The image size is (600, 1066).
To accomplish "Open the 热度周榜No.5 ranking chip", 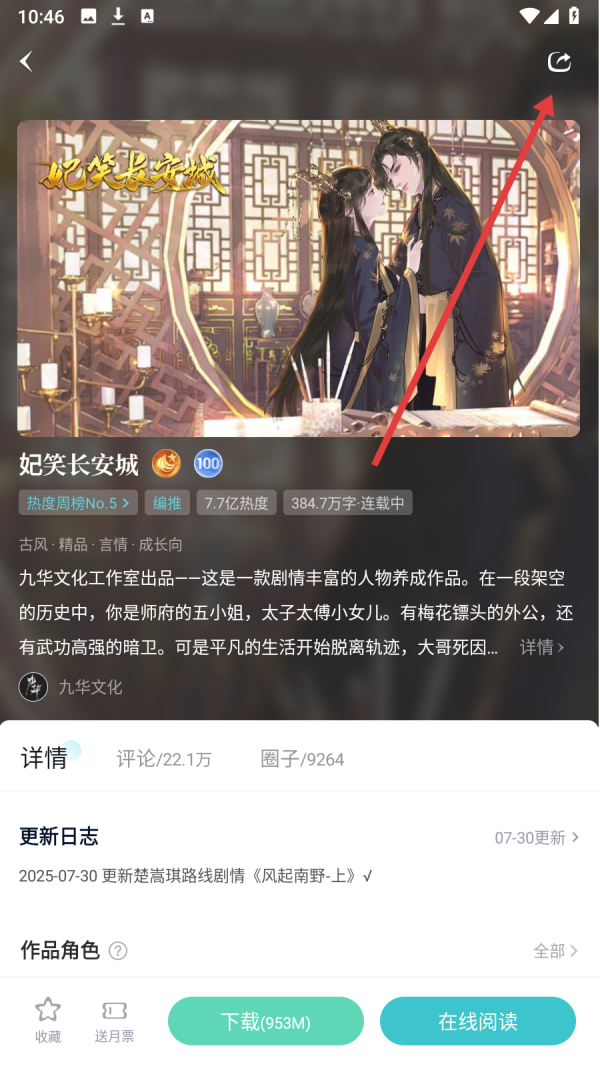I will (78, 503).
